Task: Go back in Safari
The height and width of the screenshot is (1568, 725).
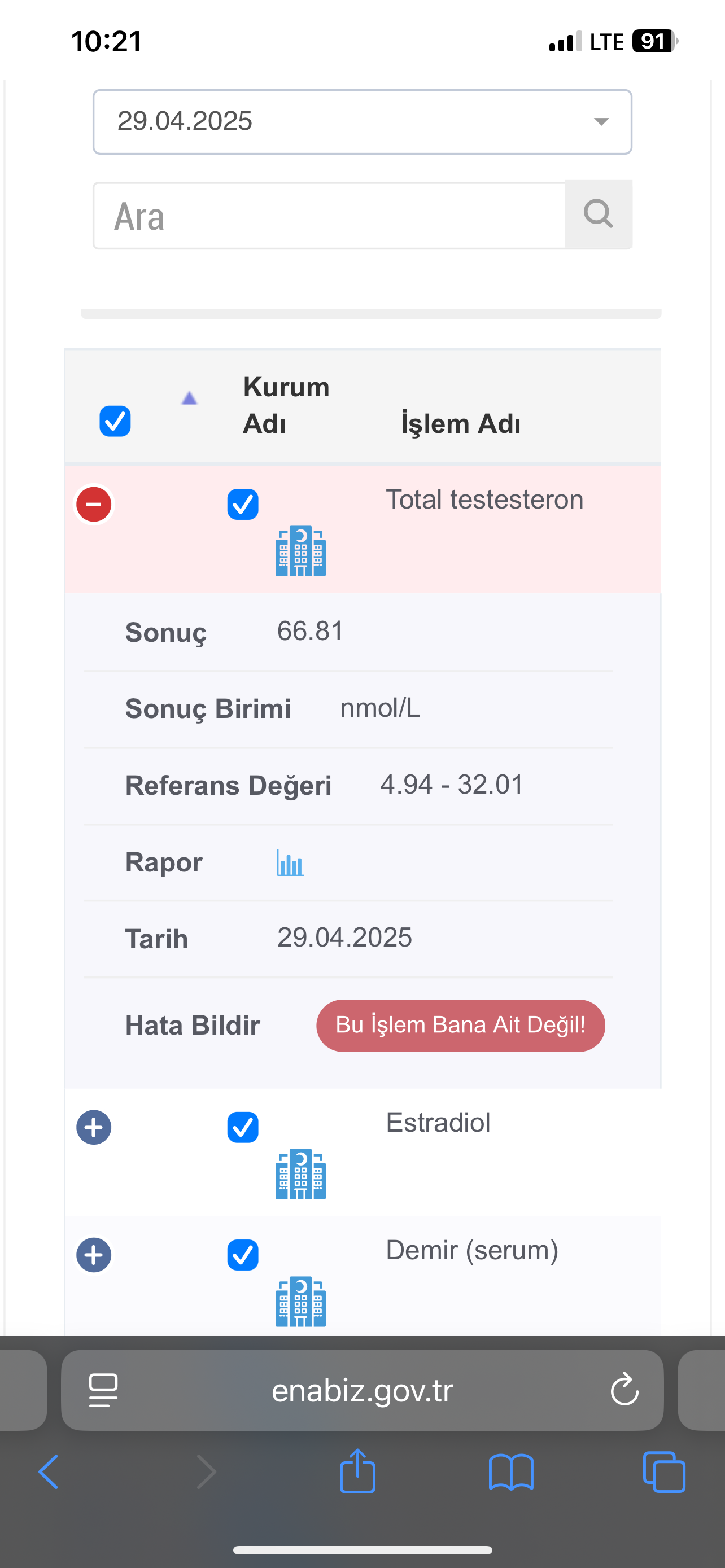Action: 49,1473
